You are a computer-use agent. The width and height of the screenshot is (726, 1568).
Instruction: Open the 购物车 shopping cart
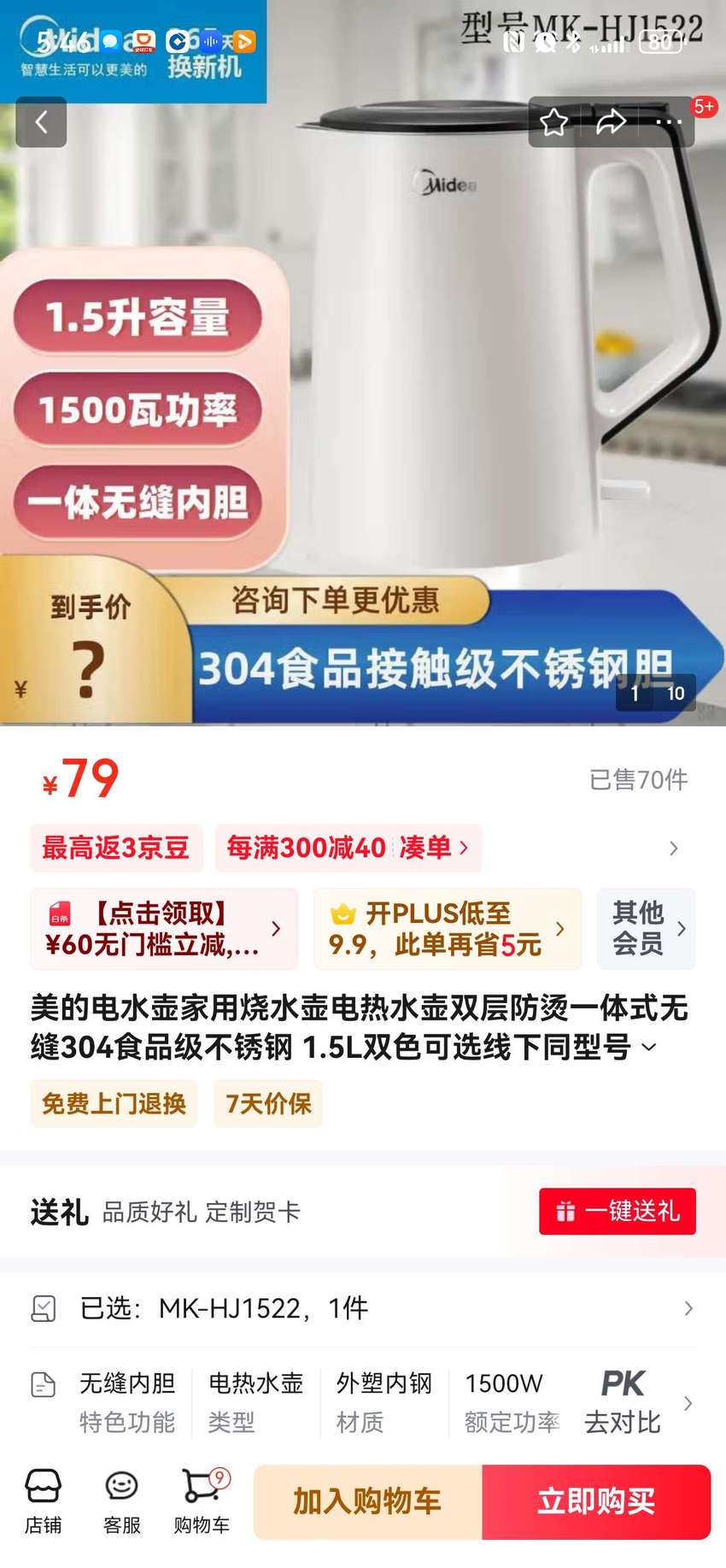(x=202, y=1501)
